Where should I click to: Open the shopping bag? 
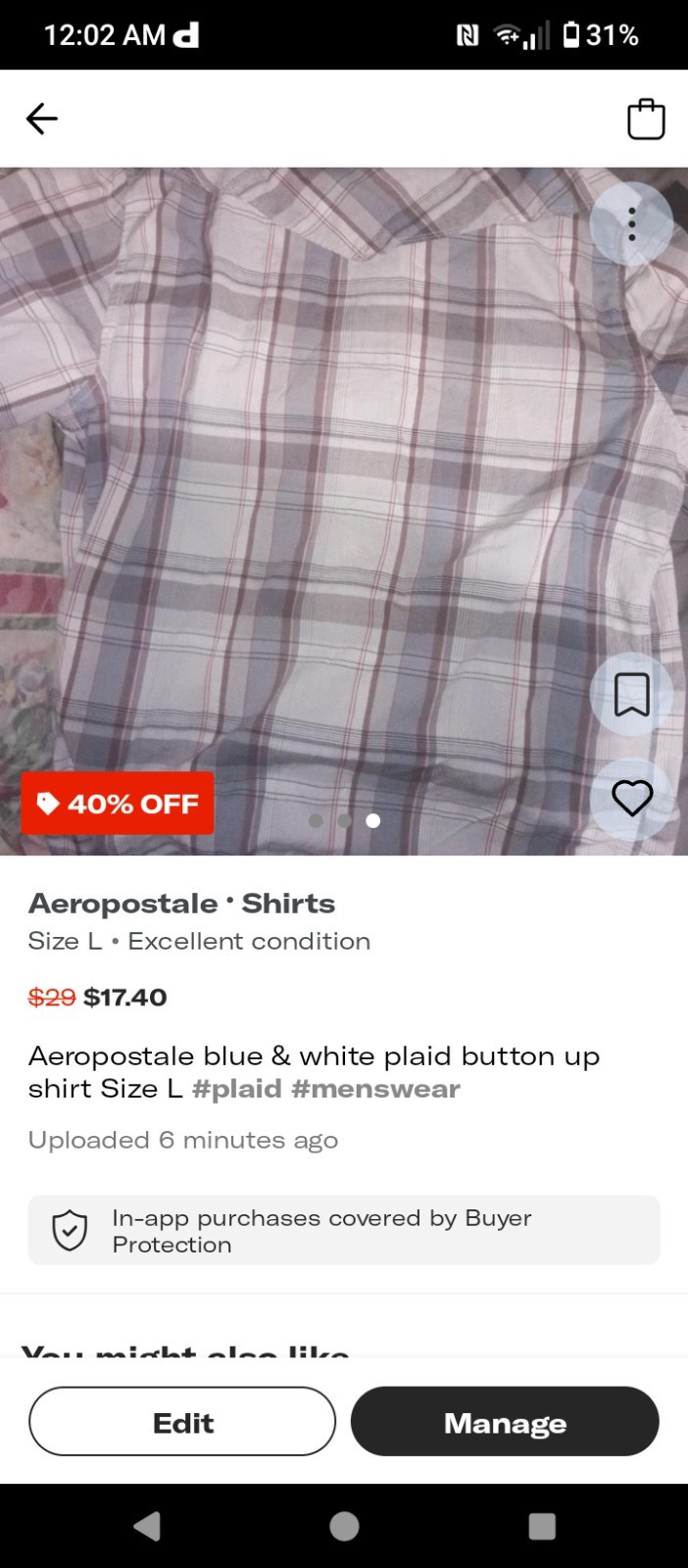pos(646,120)
